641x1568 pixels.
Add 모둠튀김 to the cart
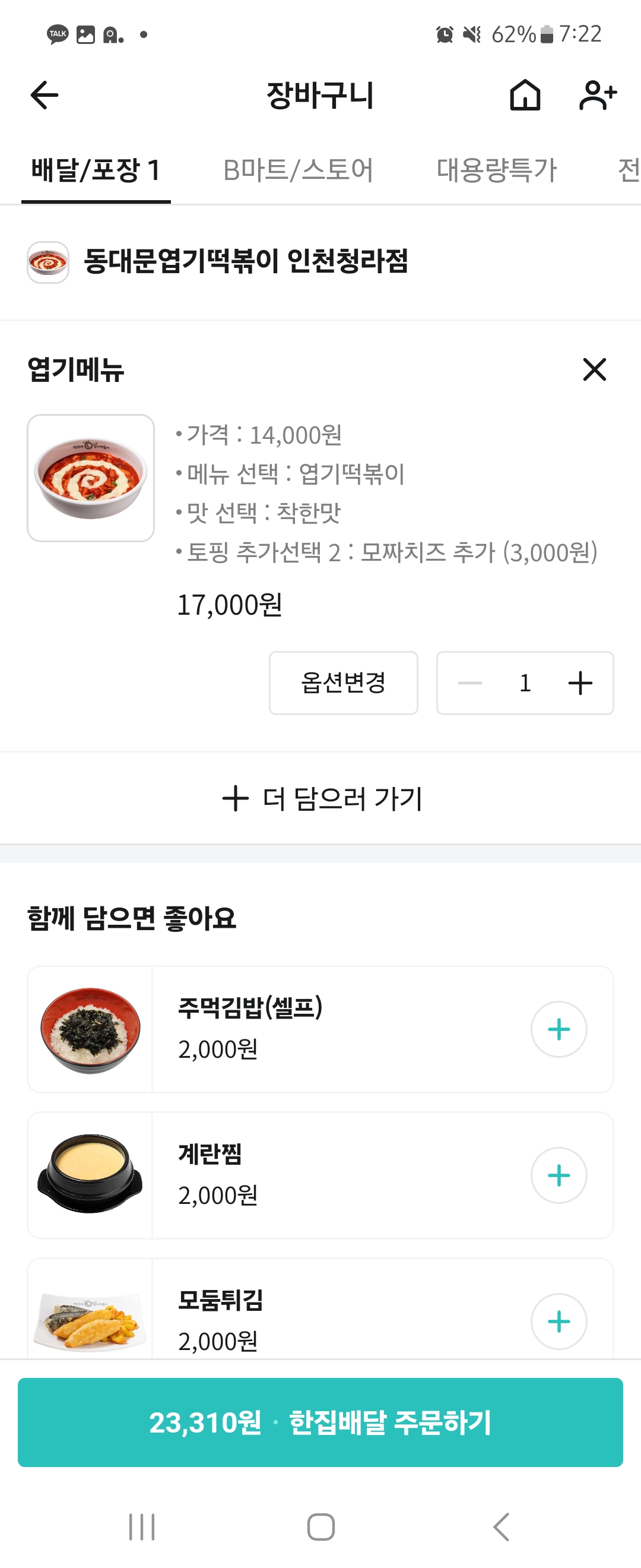[x=559, y=1322]
